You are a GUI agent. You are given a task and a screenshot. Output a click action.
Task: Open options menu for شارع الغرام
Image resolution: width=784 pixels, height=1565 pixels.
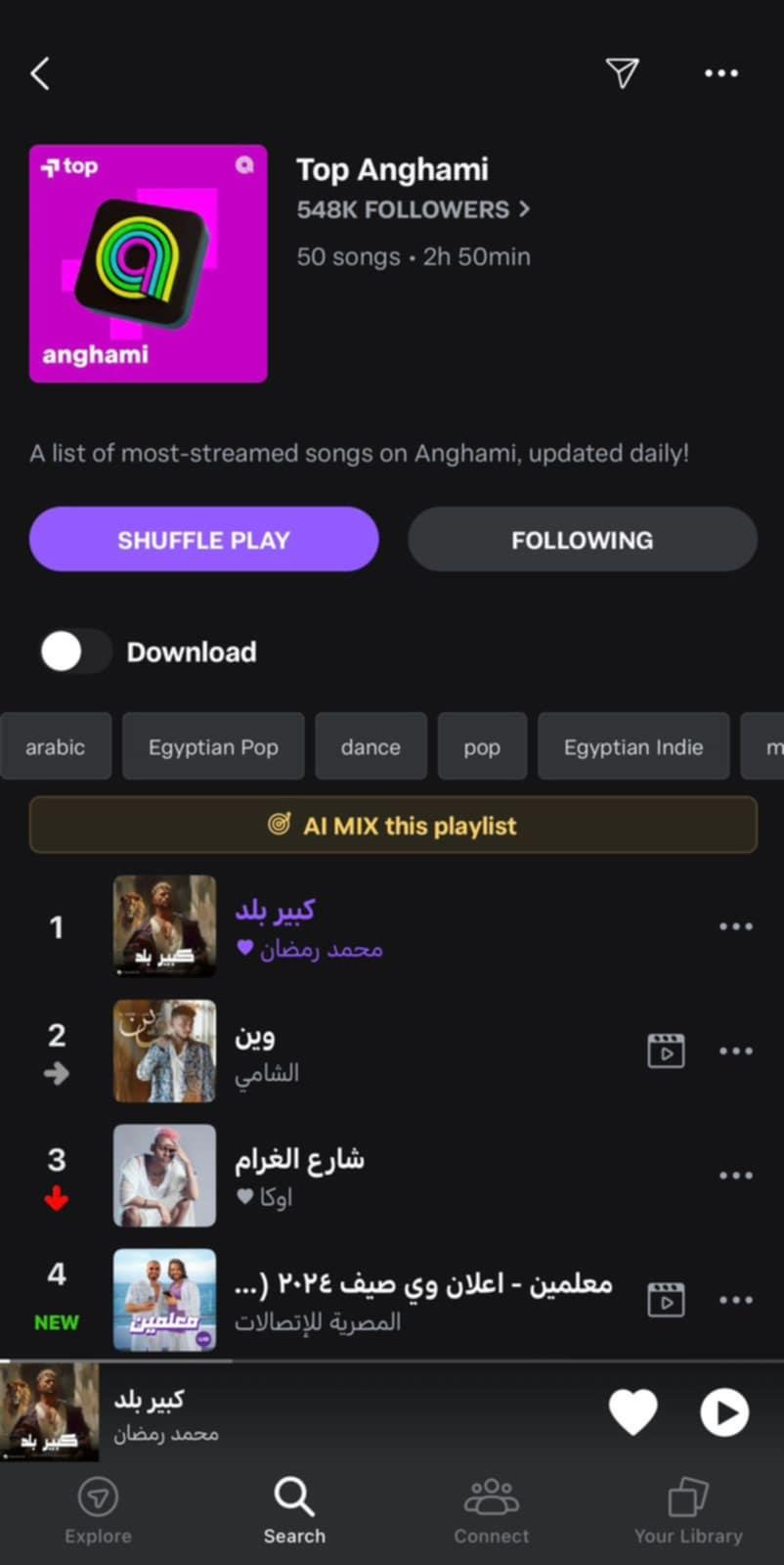735,1174
